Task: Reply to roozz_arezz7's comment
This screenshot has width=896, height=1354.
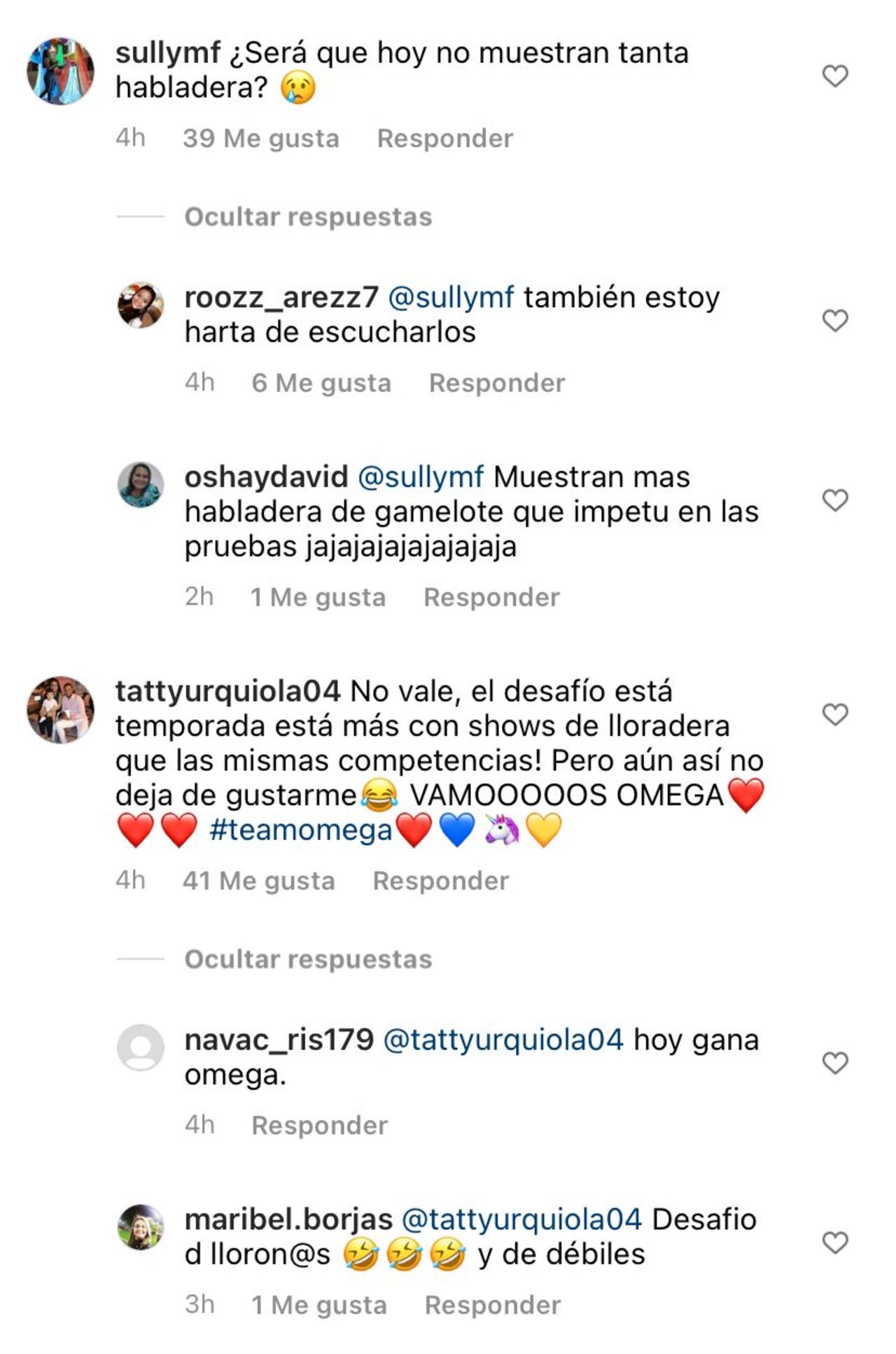Action: point(496,383)
